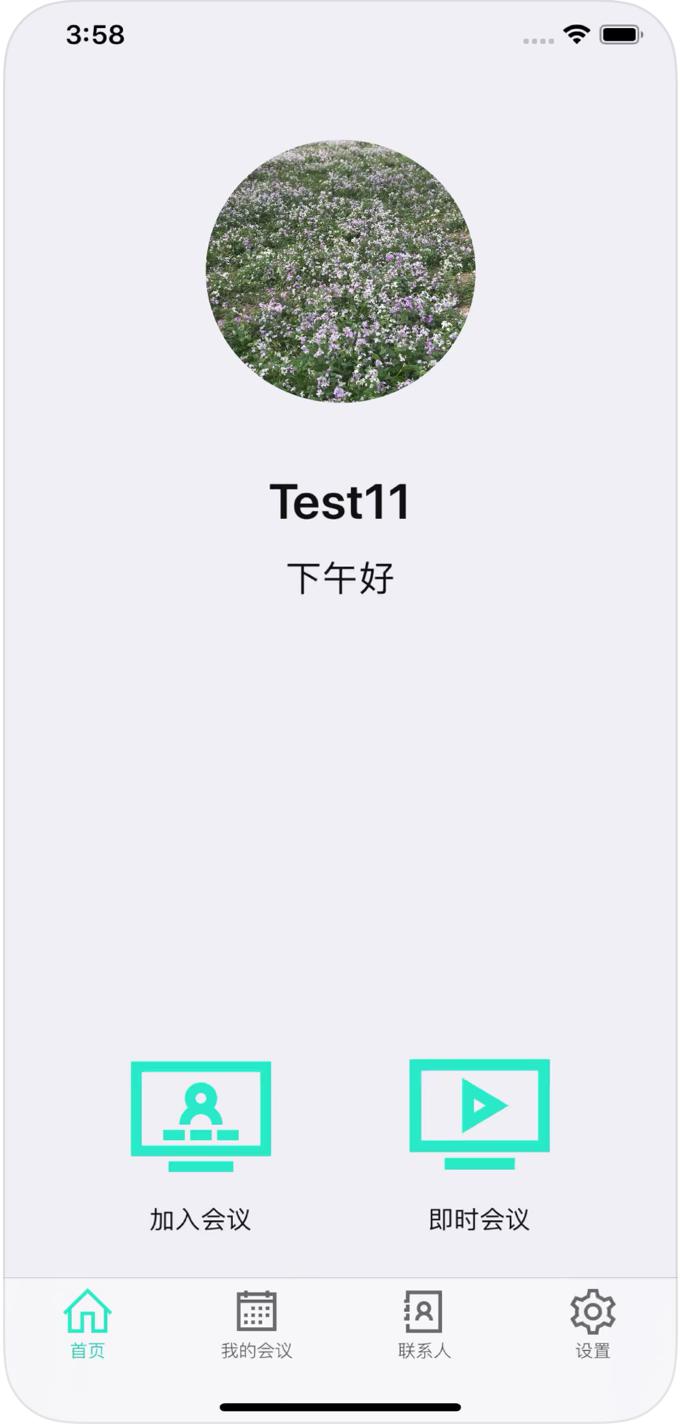Open the 设置 settings tab
This screenshot has height=1424, width=680.
pyautogui.click(x=592, y=1324)
